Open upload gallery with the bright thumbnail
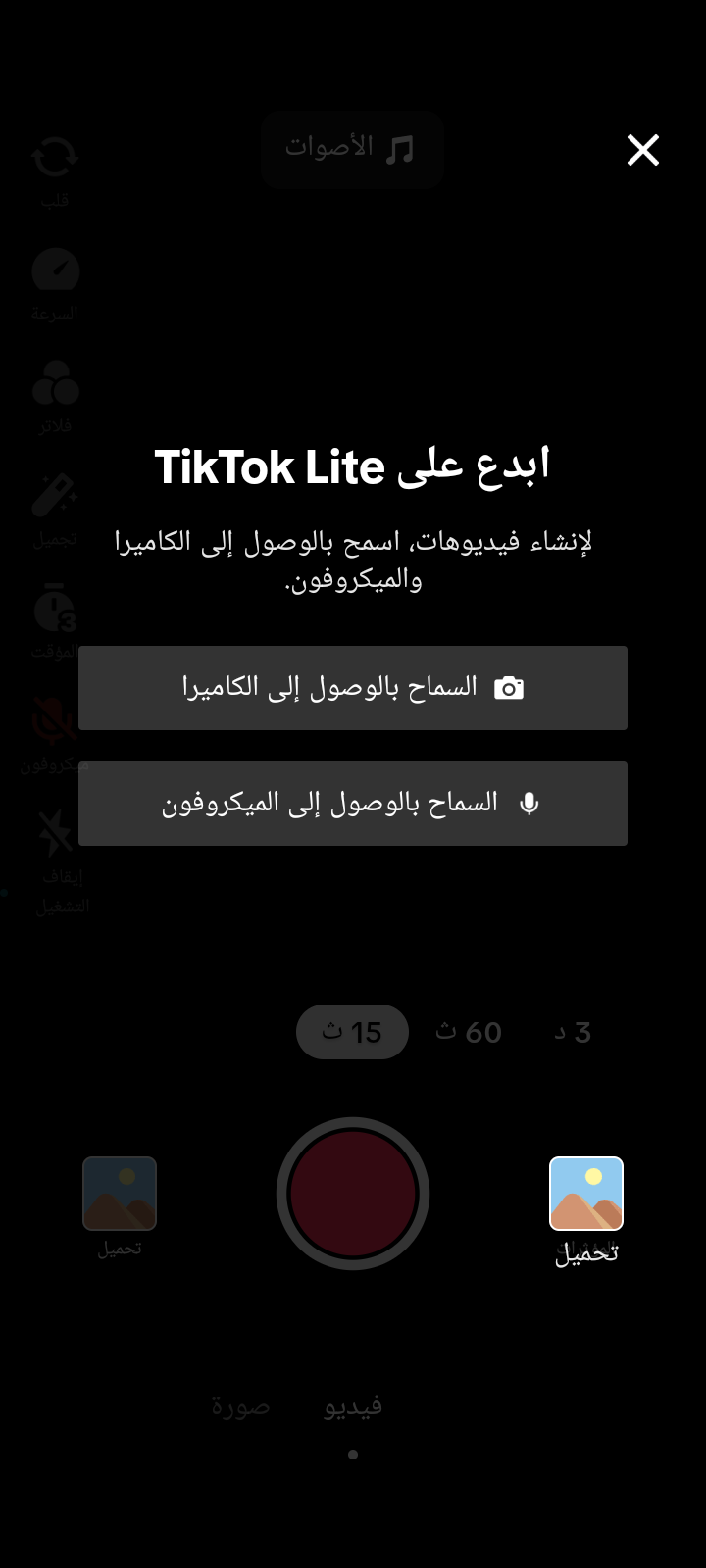Viewport: 706px width, 1568px height. point(586,1194)
